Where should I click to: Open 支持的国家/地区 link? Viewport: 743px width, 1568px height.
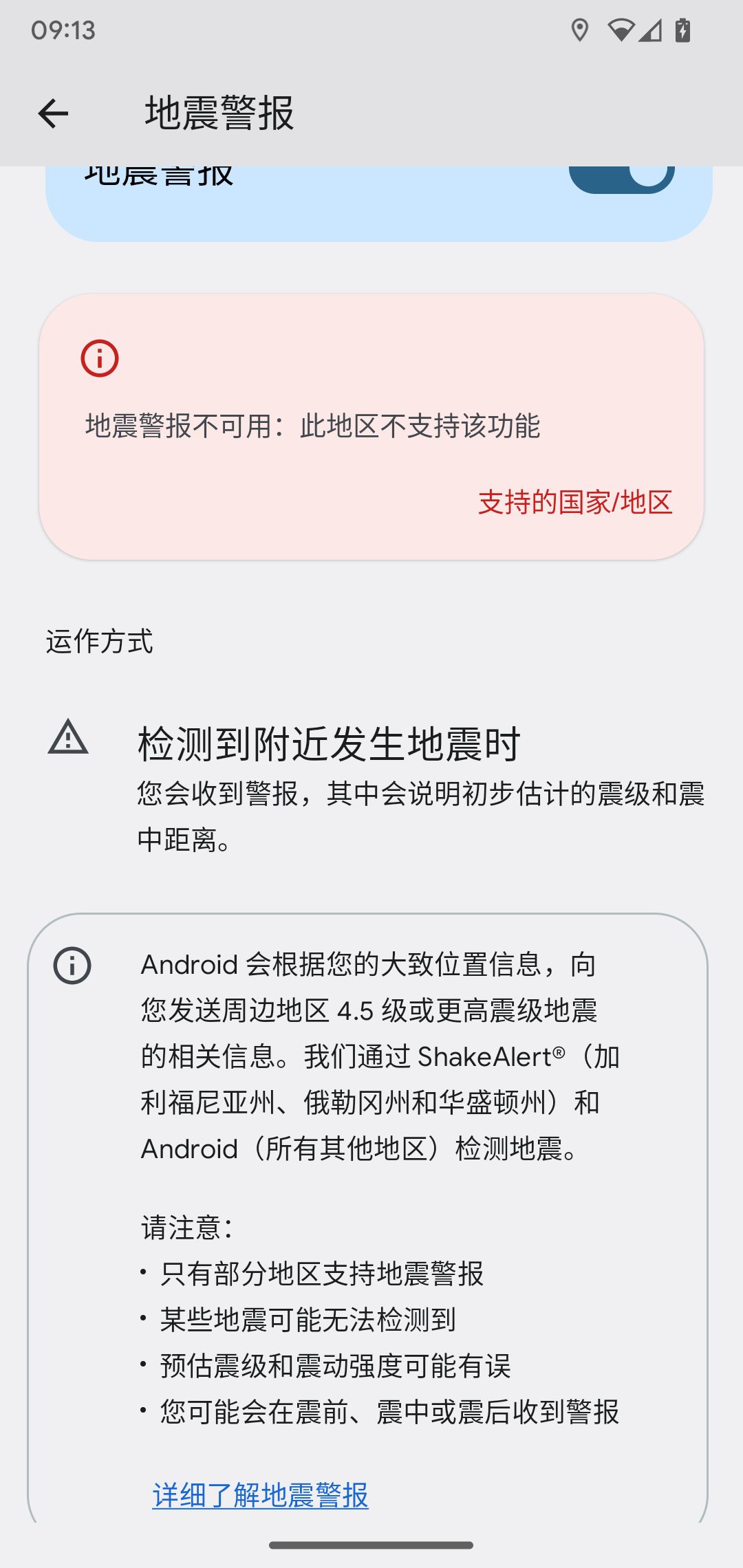pyautogui.click(x=575, y=503)
